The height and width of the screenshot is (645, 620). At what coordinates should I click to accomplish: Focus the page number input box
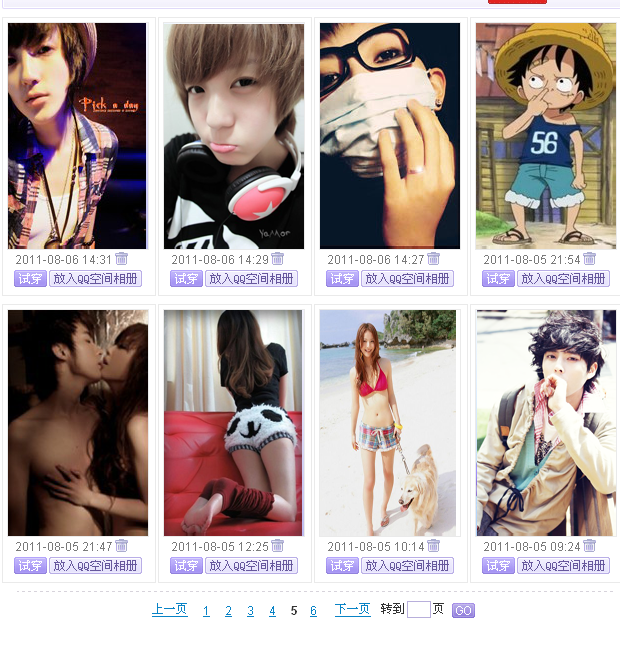pos(418,610)
